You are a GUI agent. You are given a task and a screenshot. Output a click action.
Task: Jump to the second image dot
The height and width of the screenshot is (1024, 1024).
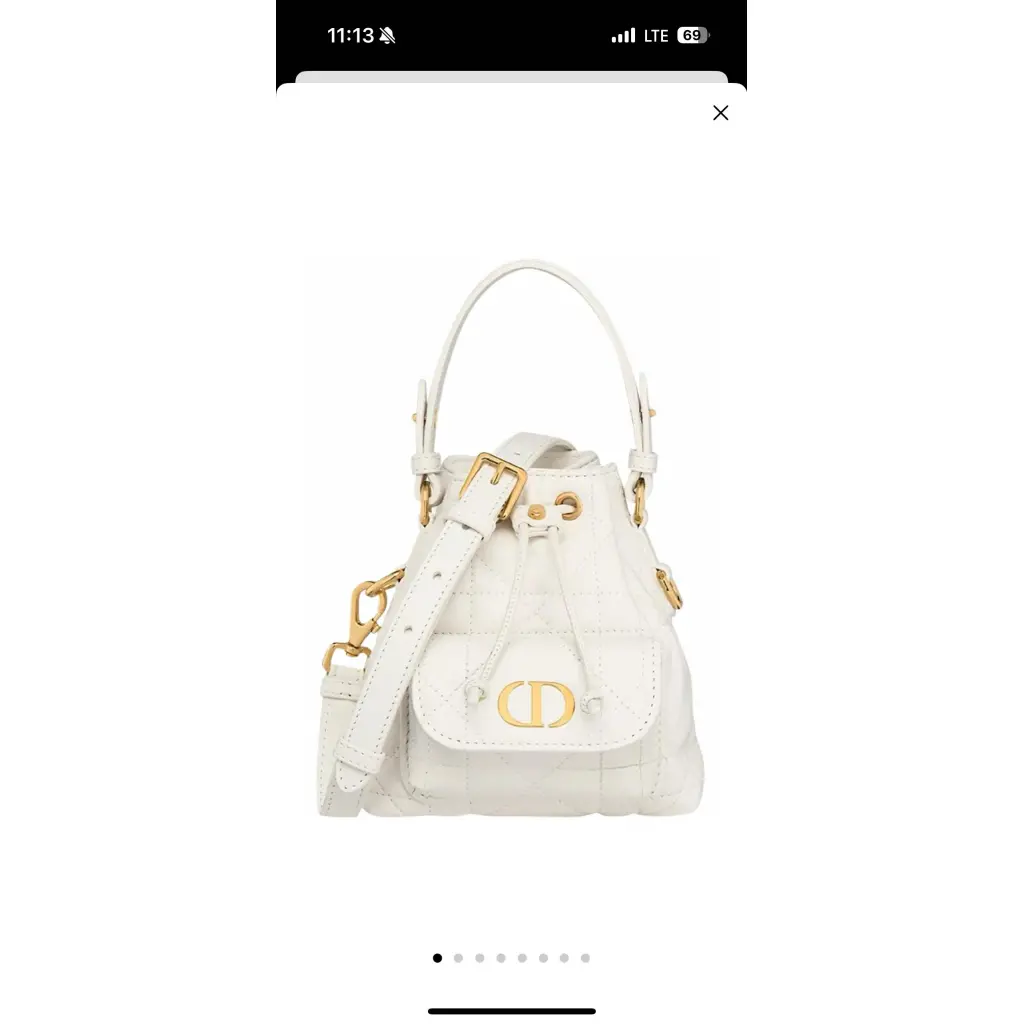[458, 958]
